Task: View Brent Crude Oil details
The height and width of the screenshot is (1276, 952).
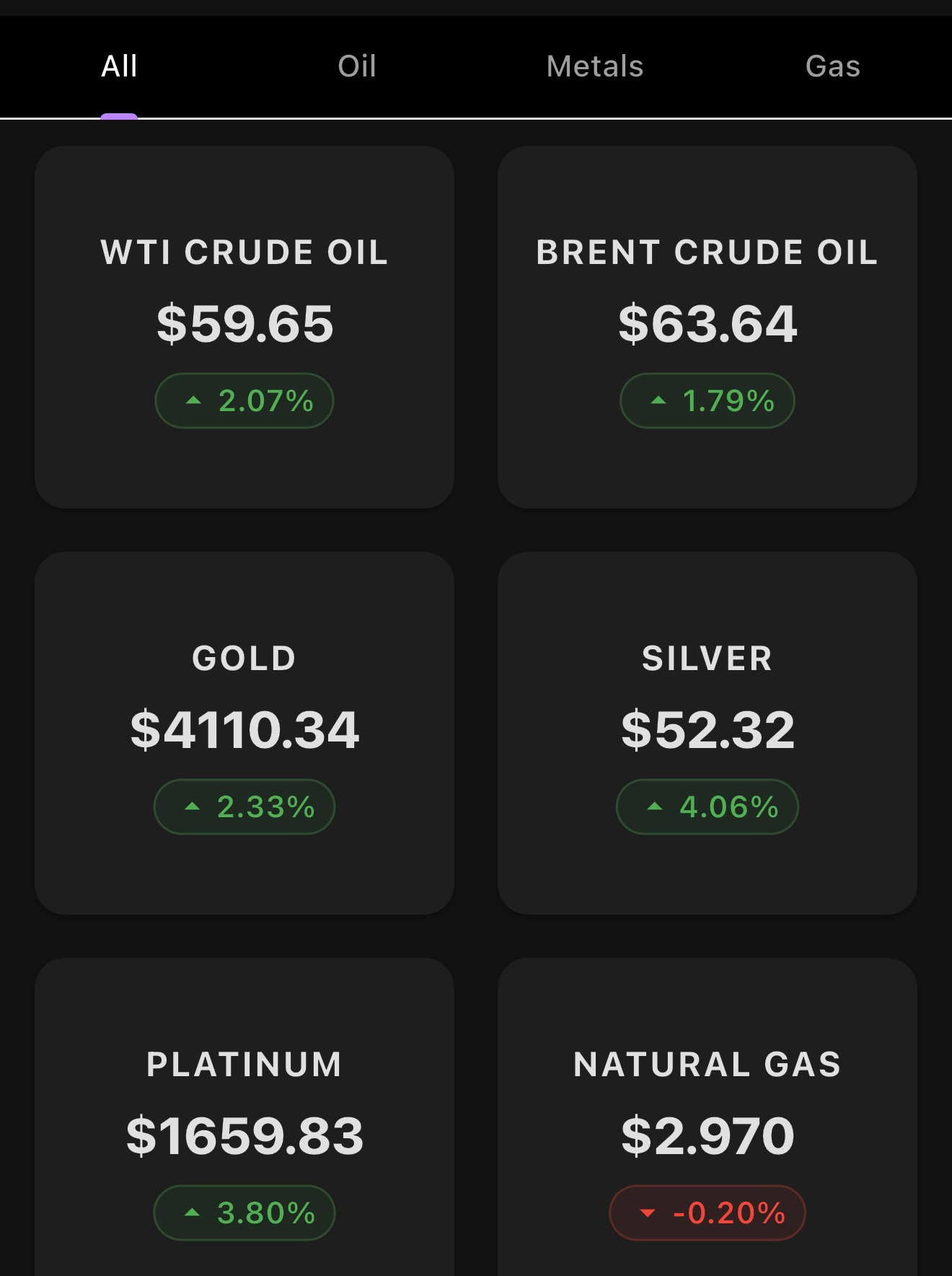Action: (707, 327)
